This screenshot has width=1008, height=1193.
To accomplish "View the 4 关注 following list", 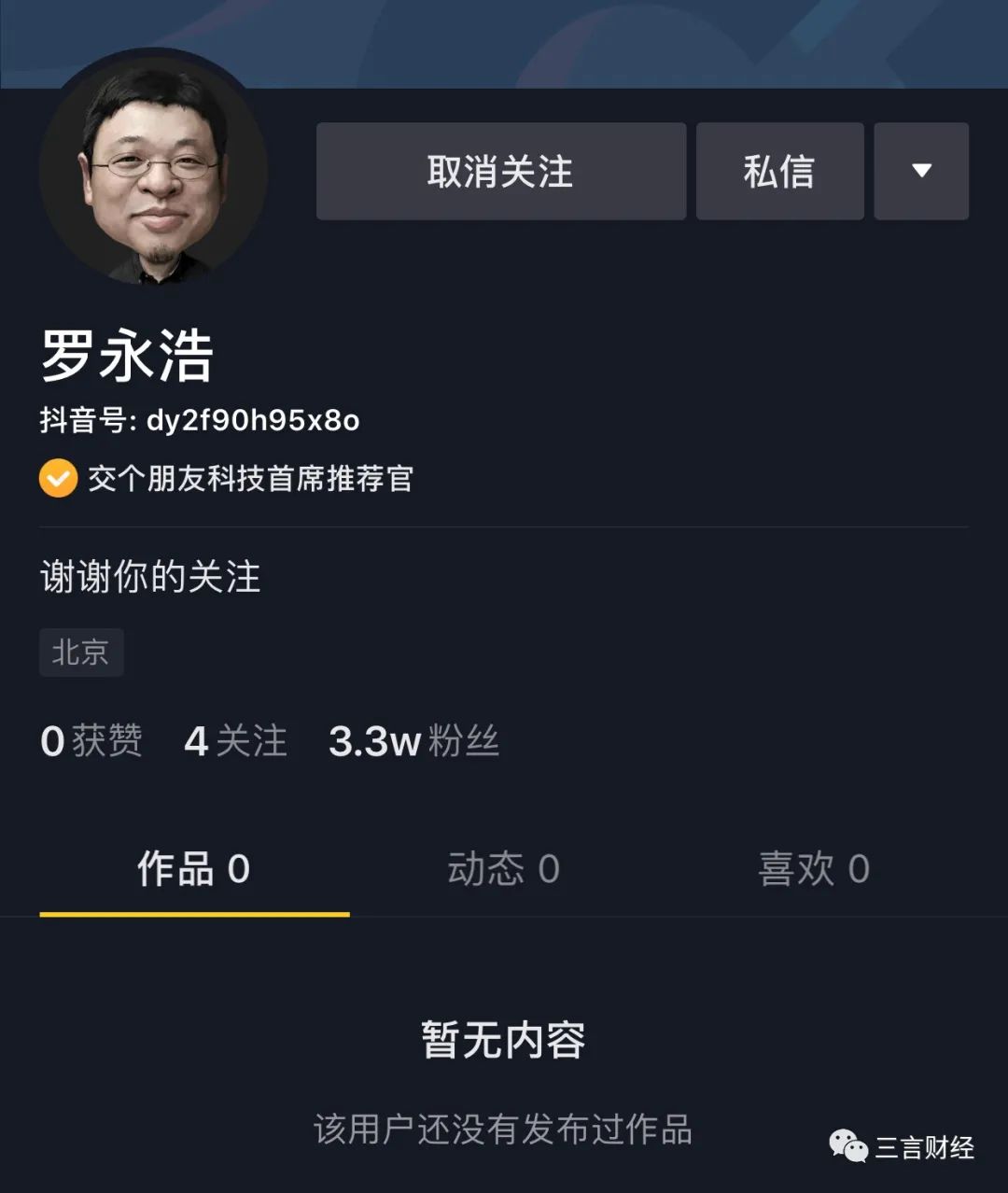I will 235,742.
